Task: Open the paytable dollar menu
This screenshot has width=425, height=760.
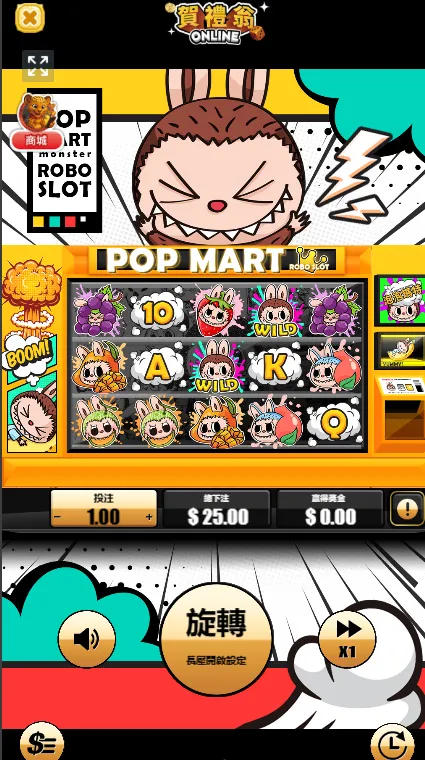Action: (x=42, y=743)
